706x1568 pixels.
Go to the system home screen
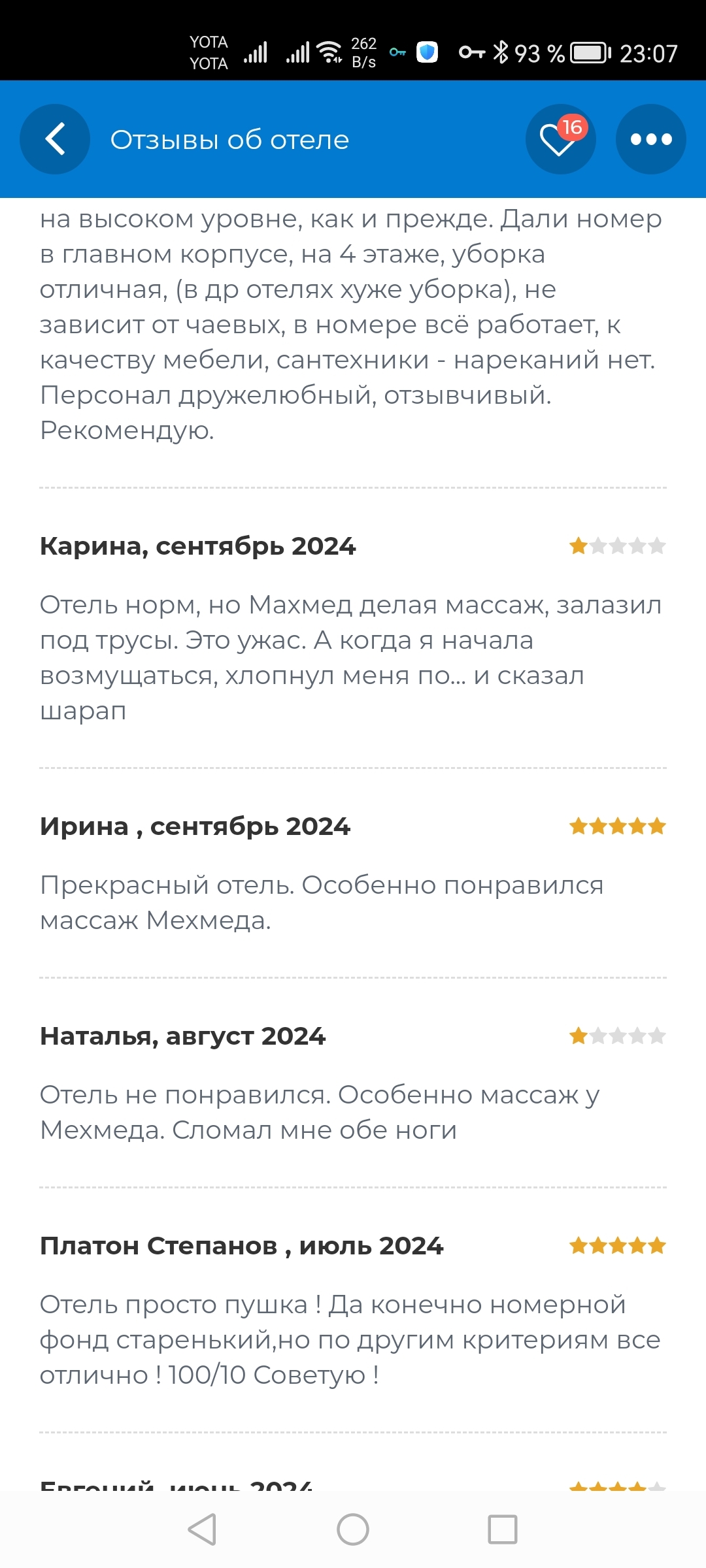pyautogui.click(x=353, y=1529)
